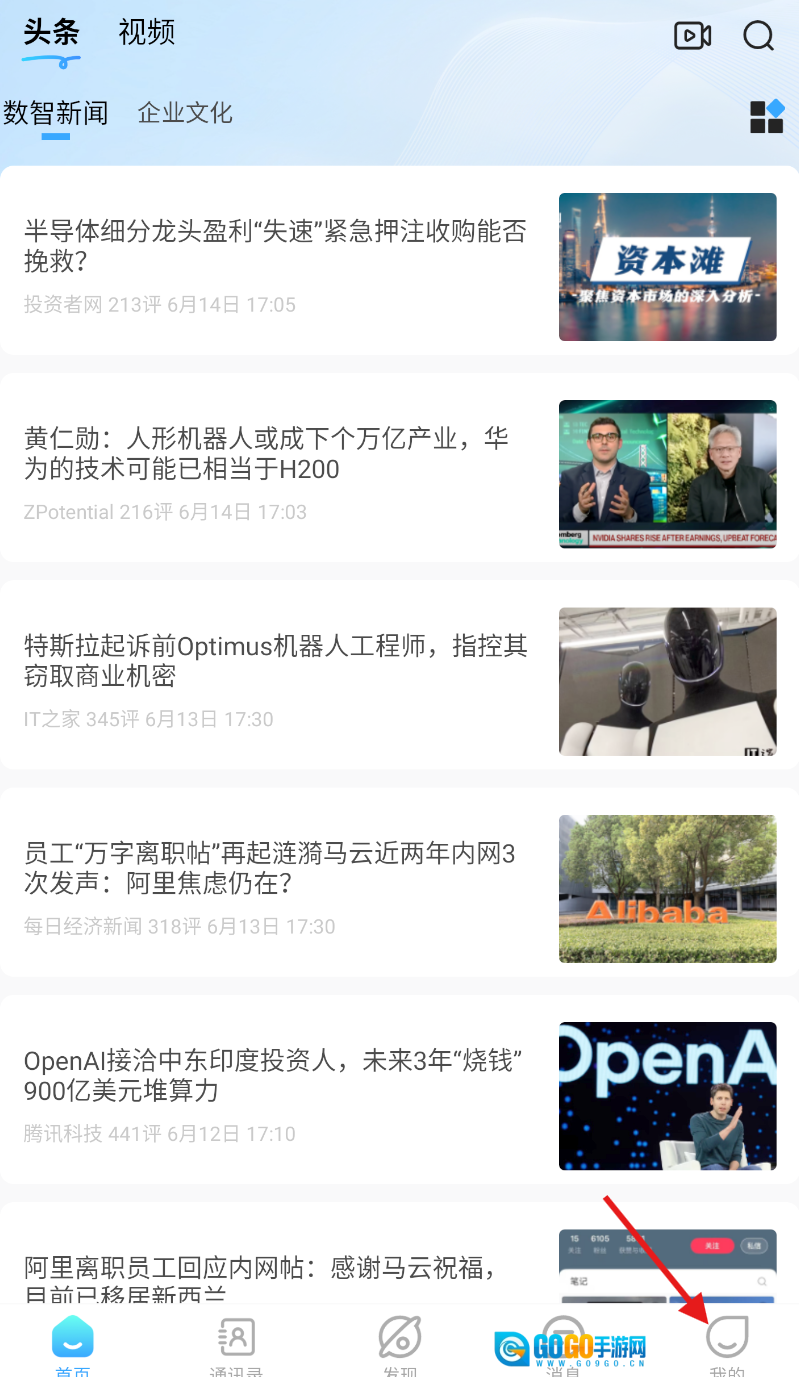
Task: Read the 黄仁勋 人形机器人 article
Action: tap(267, 453)
